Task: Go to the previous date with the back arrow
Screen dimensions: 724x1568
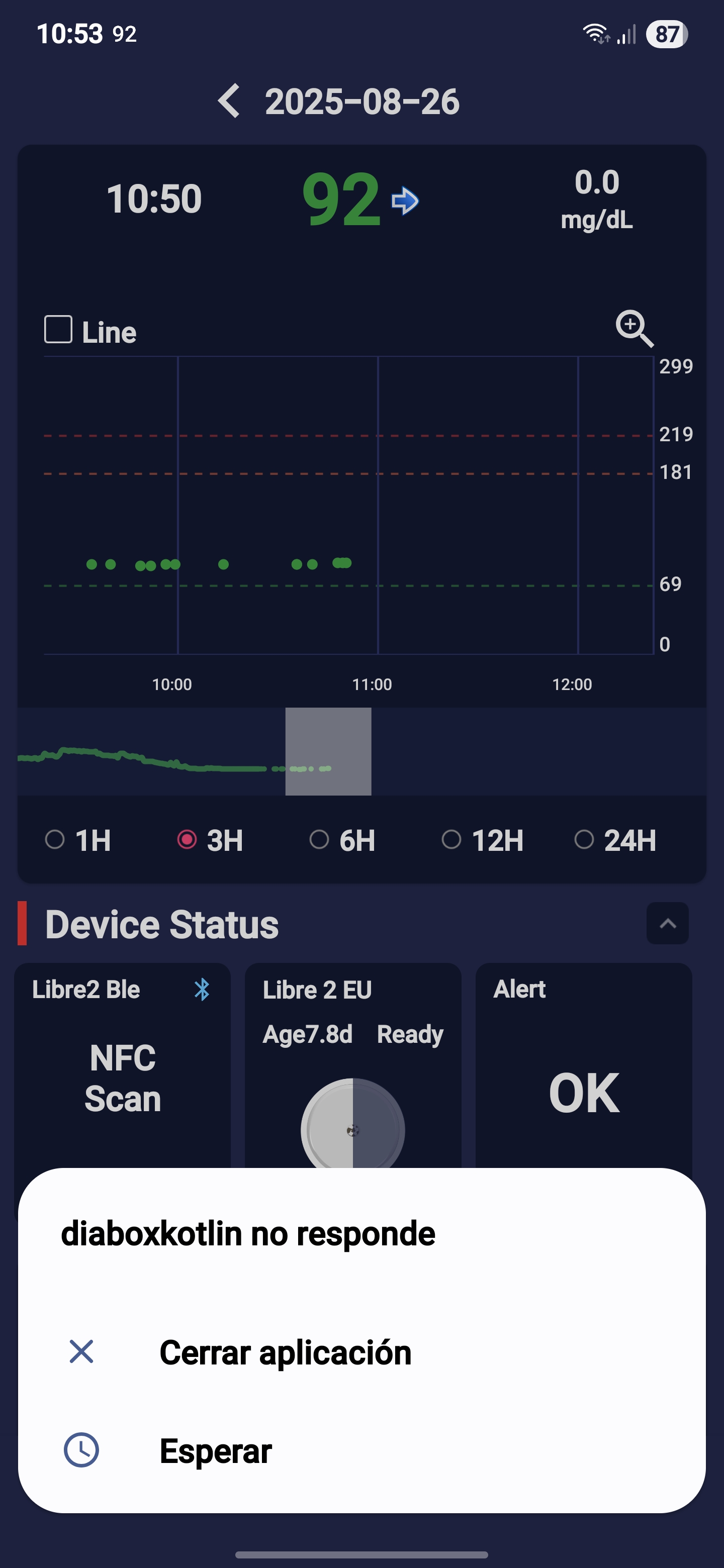Action: [x=229, y=101]
